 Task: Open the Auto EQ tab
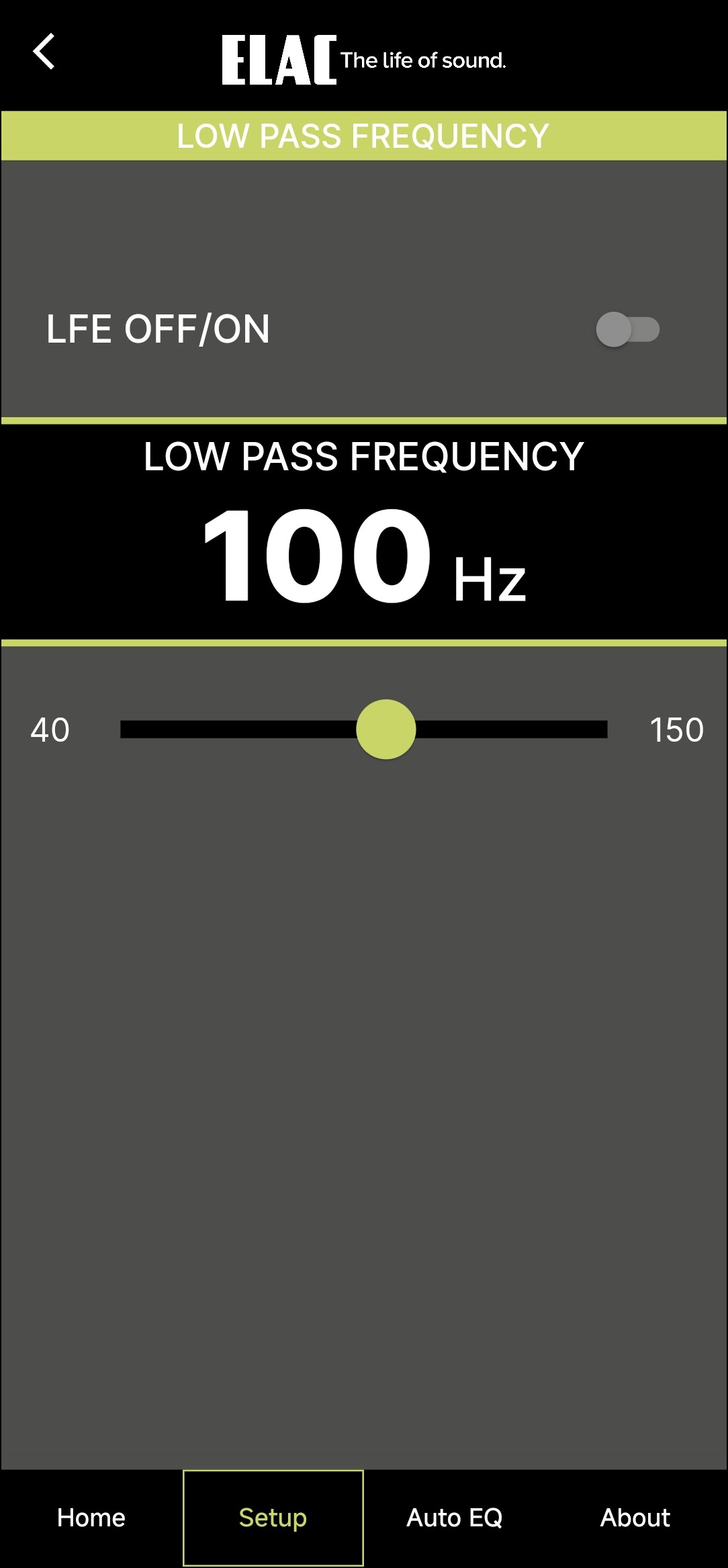[455, 1518]
